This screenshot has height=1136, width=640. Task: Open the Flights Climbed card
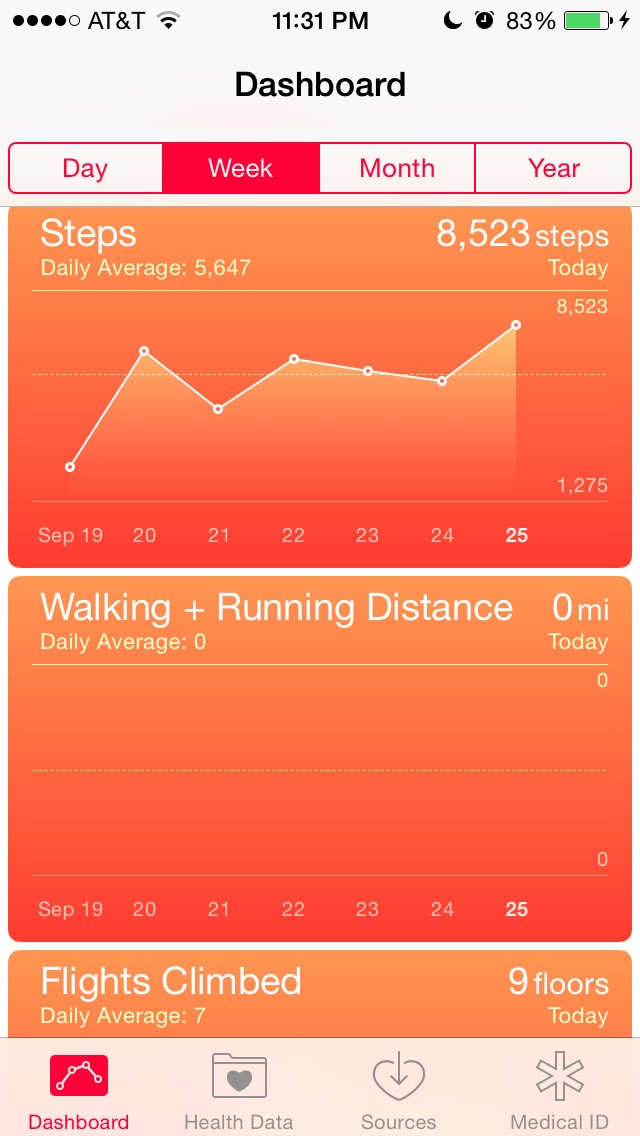point(320,994)
